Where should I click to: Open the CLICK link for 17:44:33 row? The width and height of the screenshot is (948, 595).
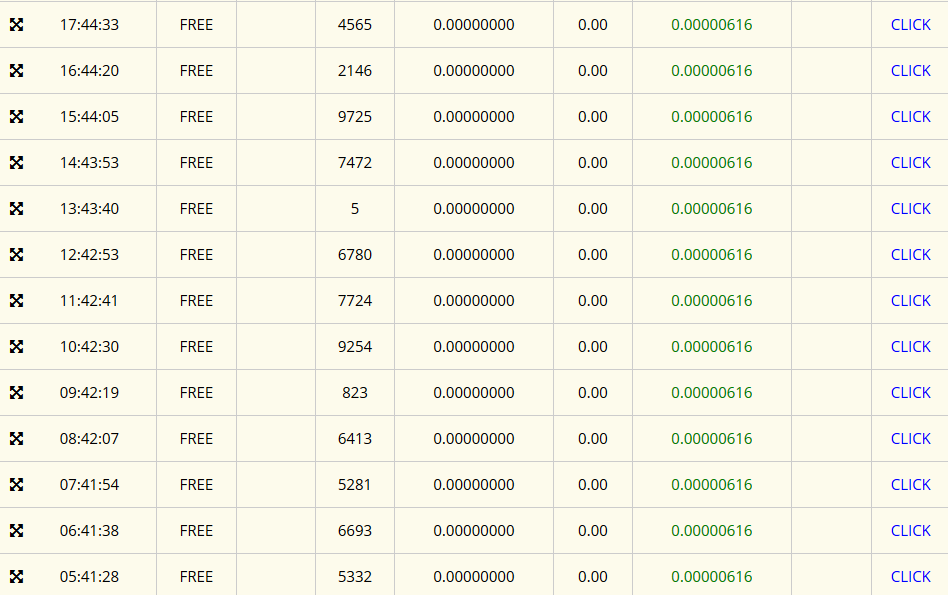click(x=910, y=25)
